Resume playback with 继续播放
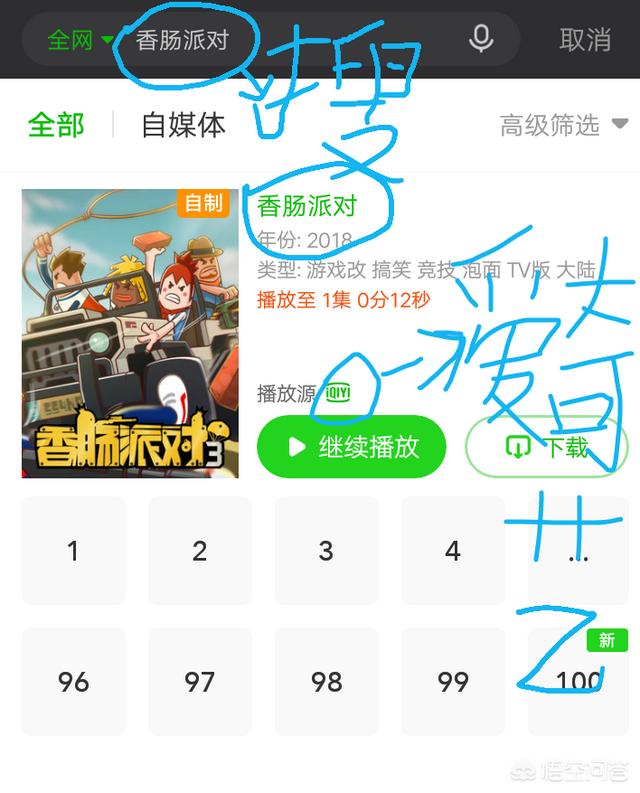Viewport: 640px width, 793px height. click(x=351, y=447)
